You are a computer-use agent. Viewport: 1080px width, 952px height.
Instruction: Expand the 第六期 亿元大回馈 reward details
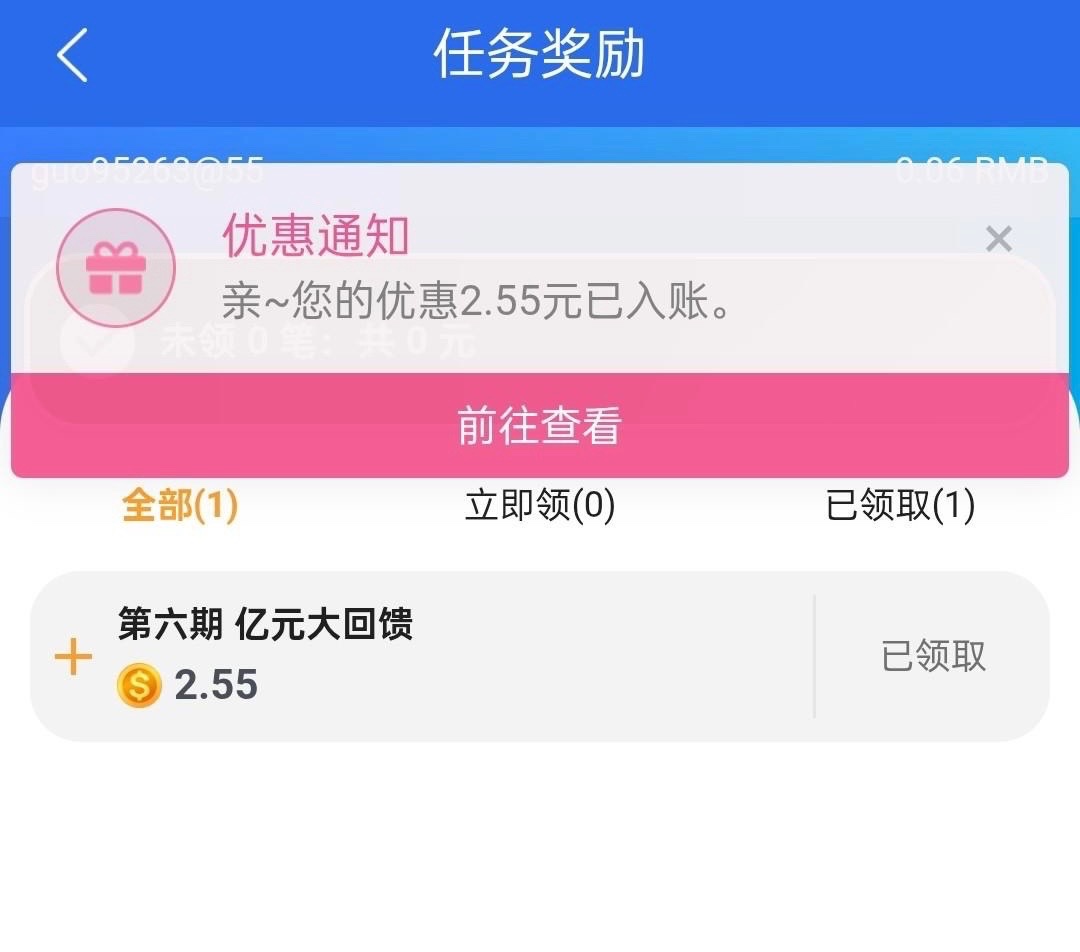(x=73, y=657)
